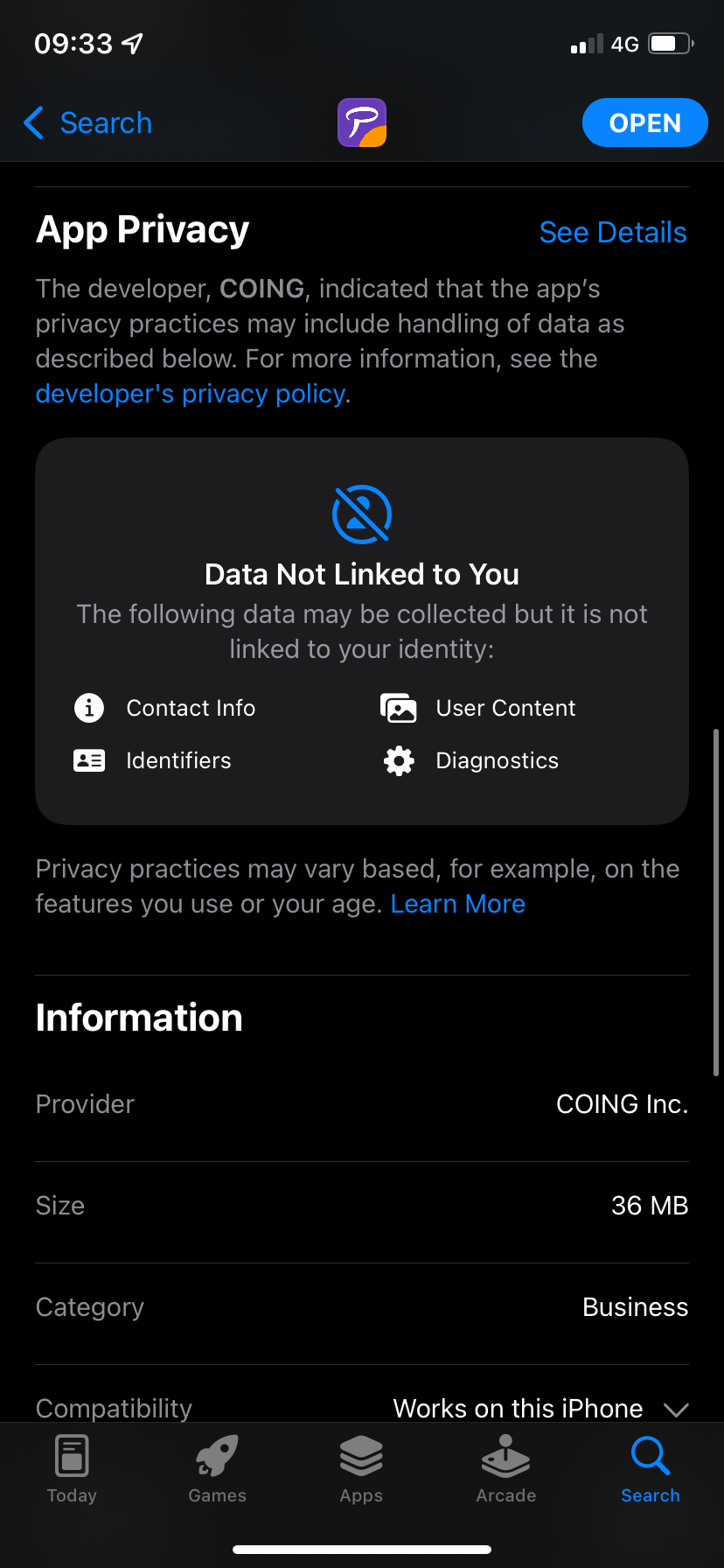Switch to the Apps tab
The image size is (724, 1568).
click(x=362, y=1470)
